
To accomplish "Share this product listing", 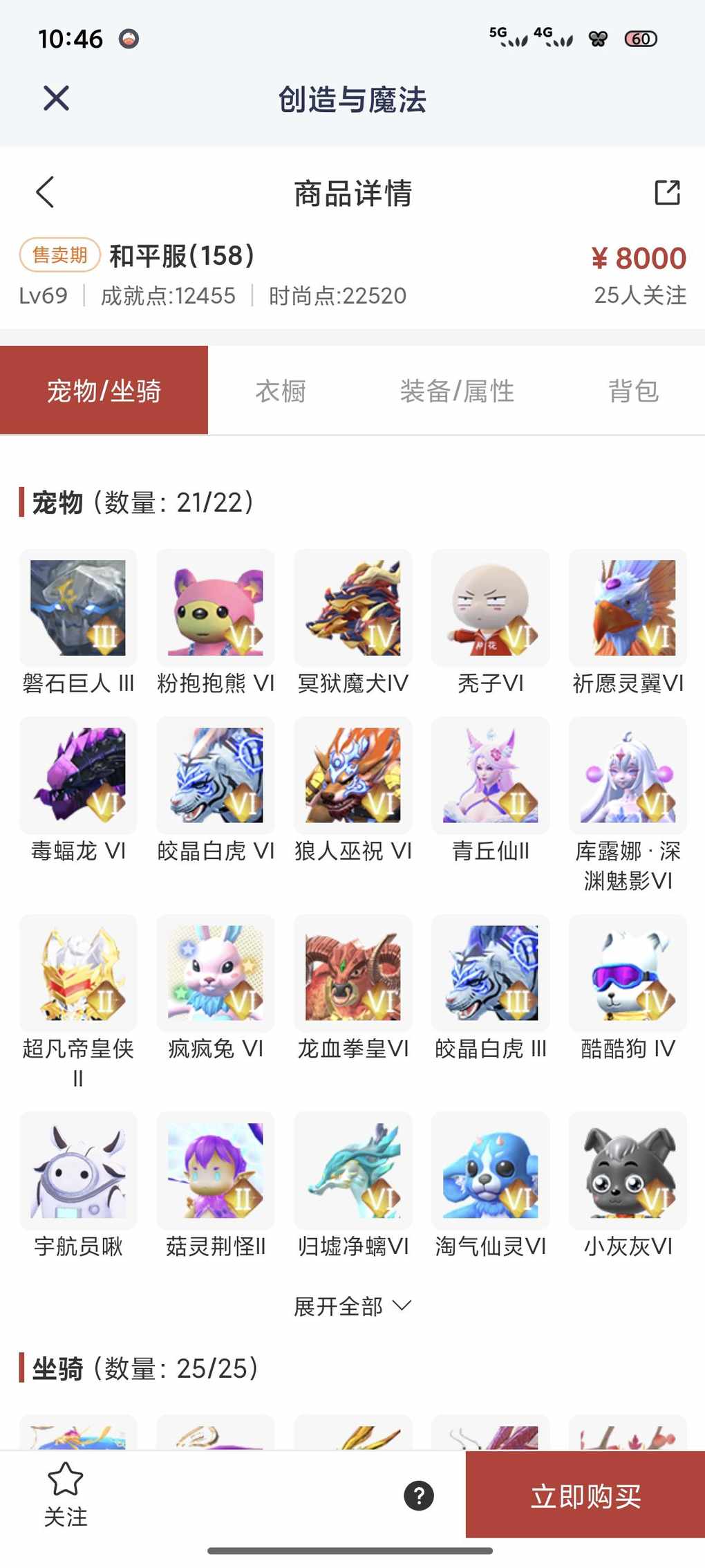I will 667,192.
